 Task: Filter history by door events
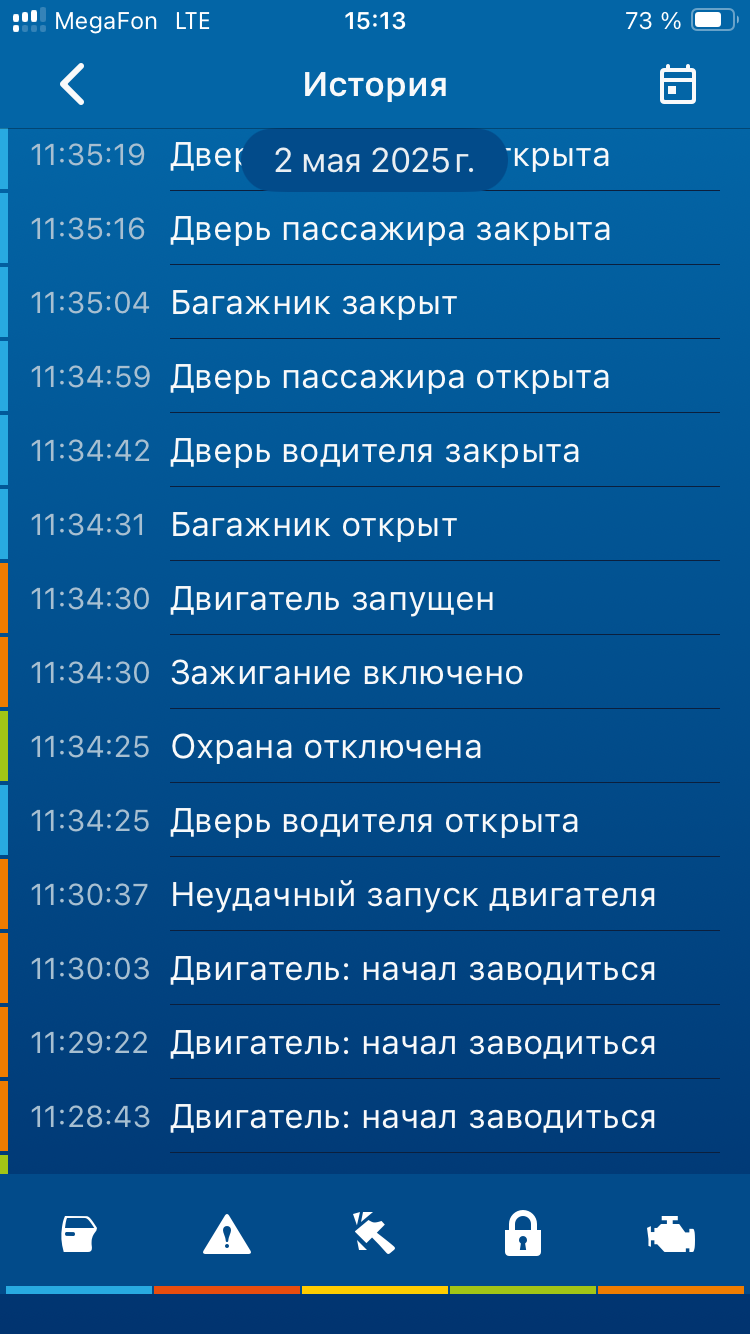click(79, 1235)
